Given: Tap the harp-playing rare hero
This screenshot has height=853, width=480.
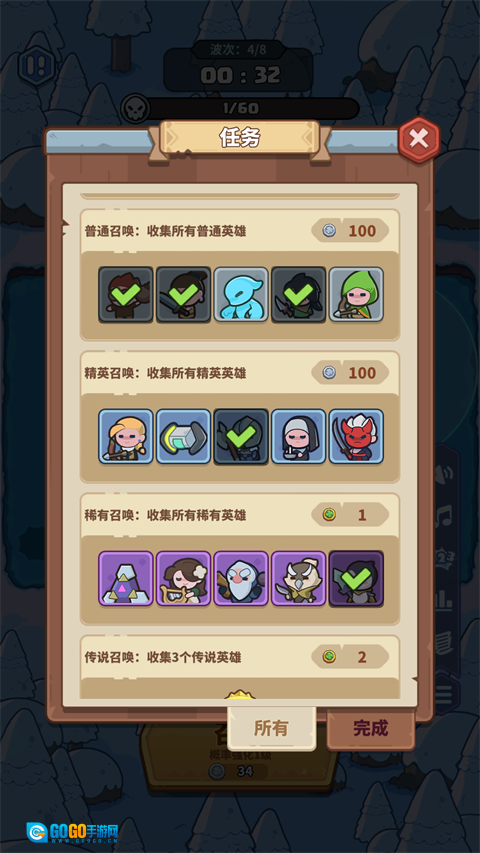Looking at the screenshot, I should pyautogui.click(x=183, y=578).
